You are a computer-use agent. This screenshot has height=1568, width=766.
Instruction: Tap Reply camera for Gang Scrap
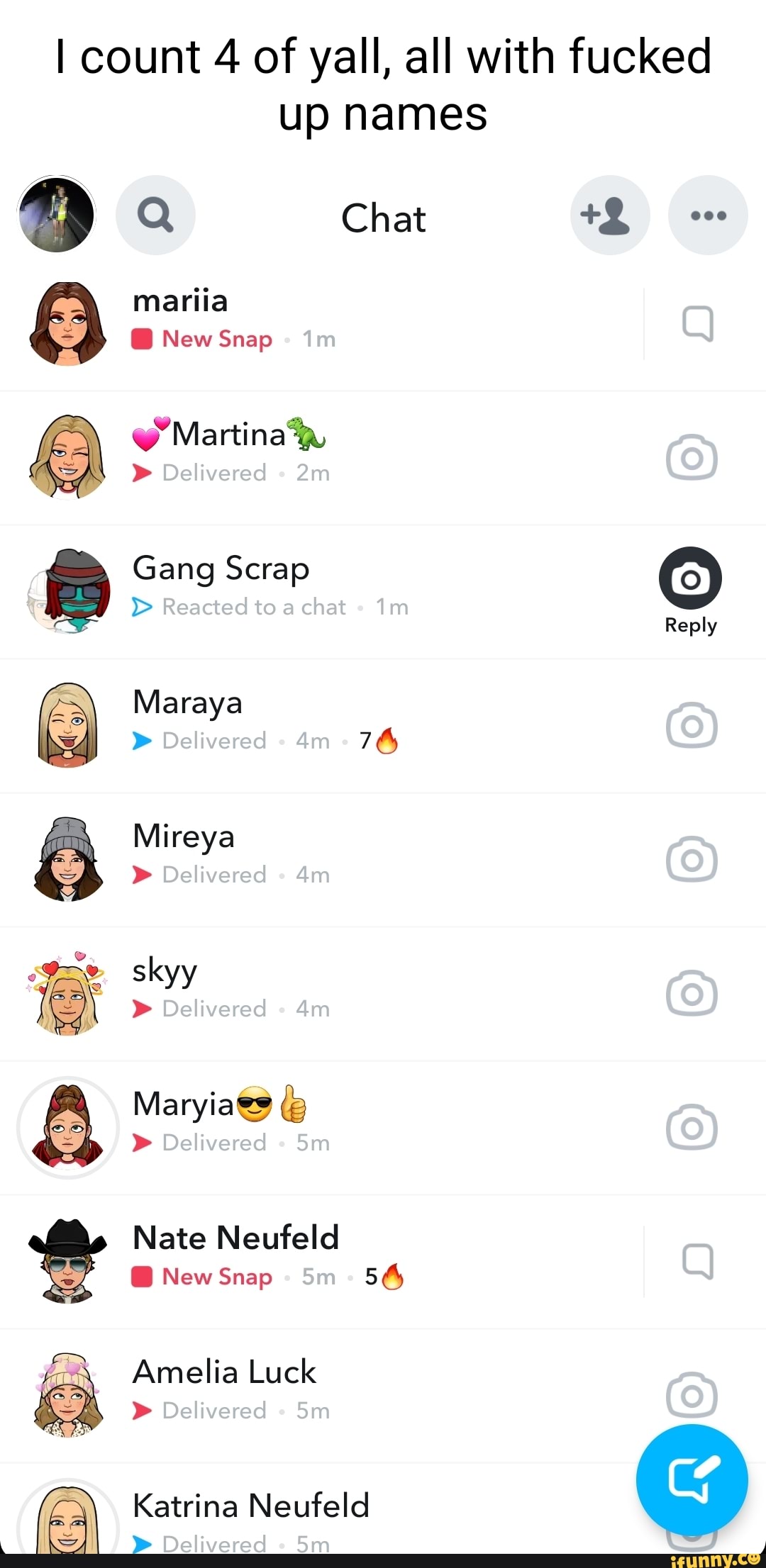[x=690, y=579]
